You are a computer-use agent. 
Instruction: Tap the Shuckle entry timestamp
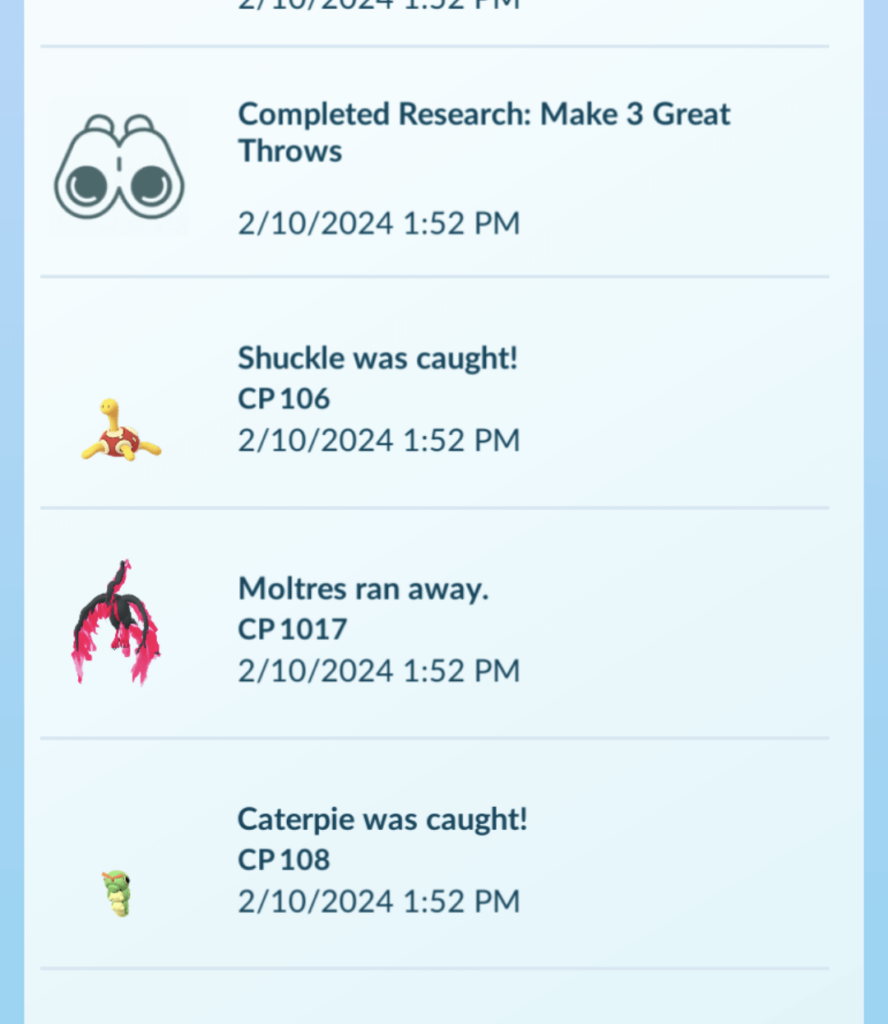tap(379, 439)
